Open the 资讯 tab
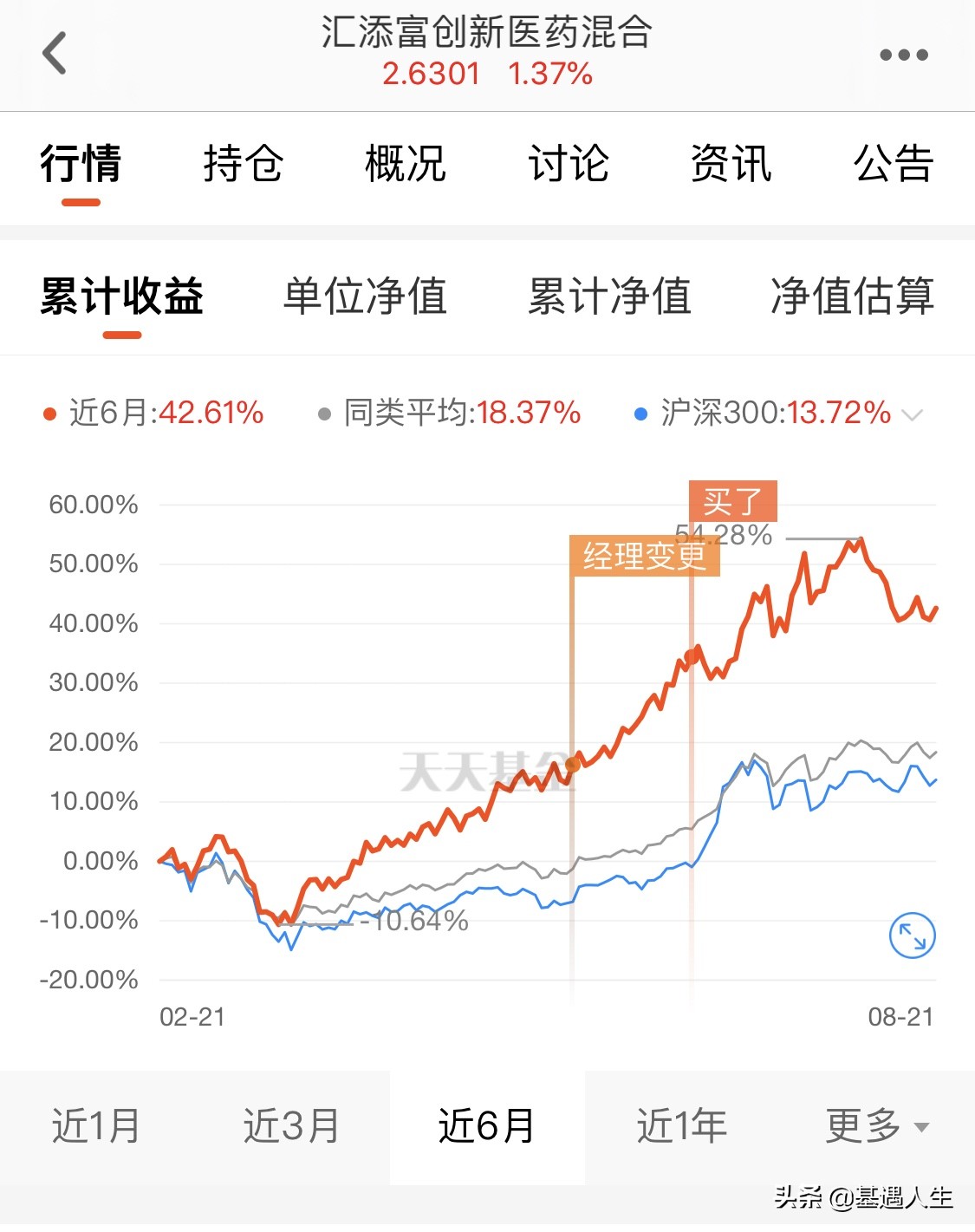The image size is (975, 1232). coord(731,164)
